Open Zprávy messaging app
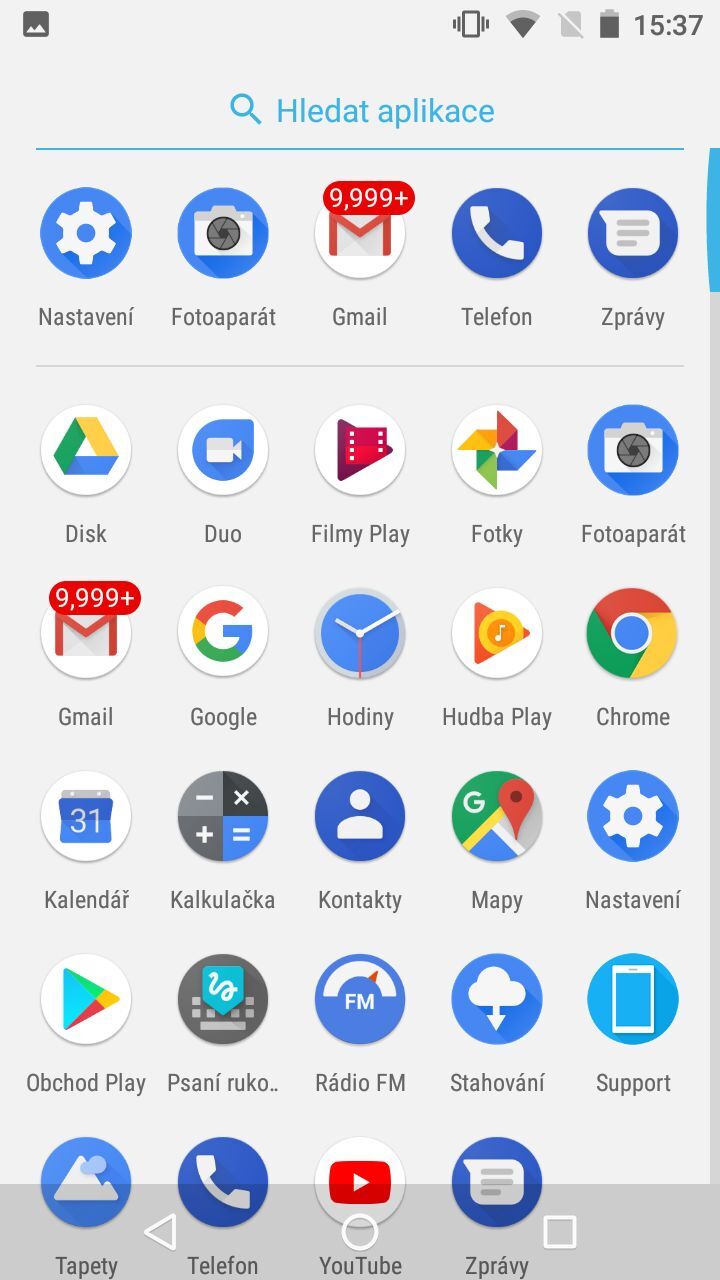The height and width of the screenshot is (1280, 720). coord(633,233)
